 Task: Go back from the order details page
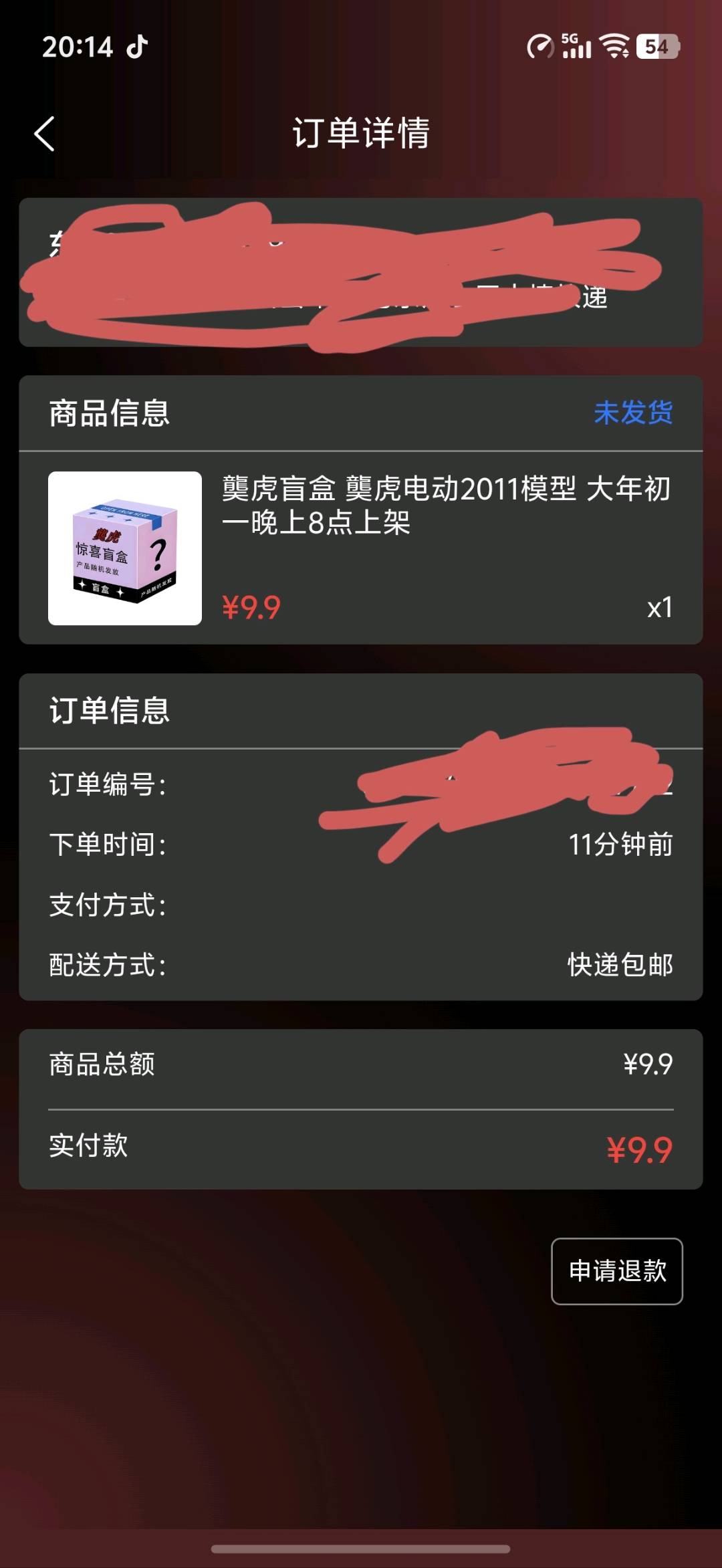click(x=45, y=134)
